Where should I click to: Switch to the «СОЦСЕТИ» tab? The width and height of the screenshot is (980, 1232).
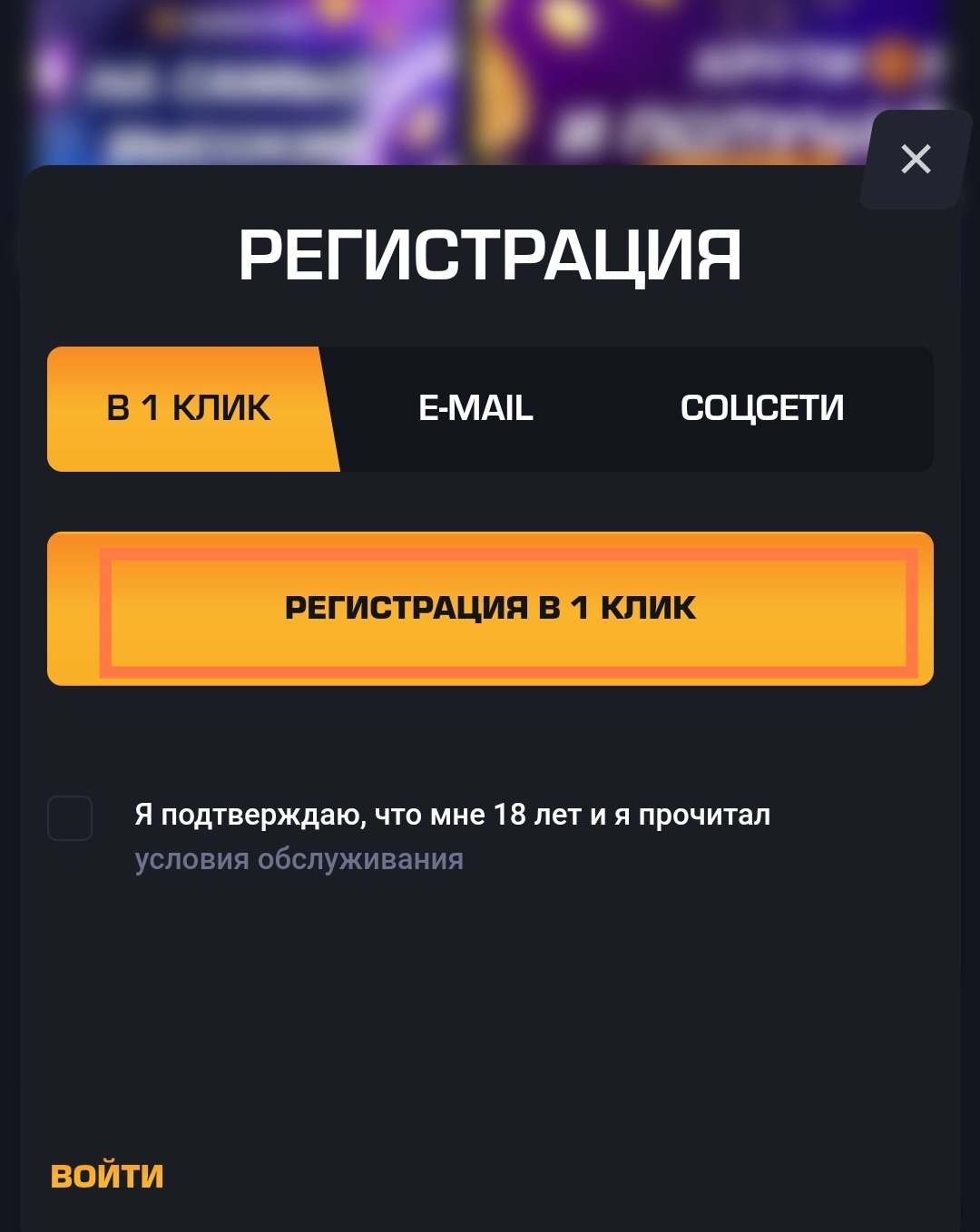pos(762,408)
